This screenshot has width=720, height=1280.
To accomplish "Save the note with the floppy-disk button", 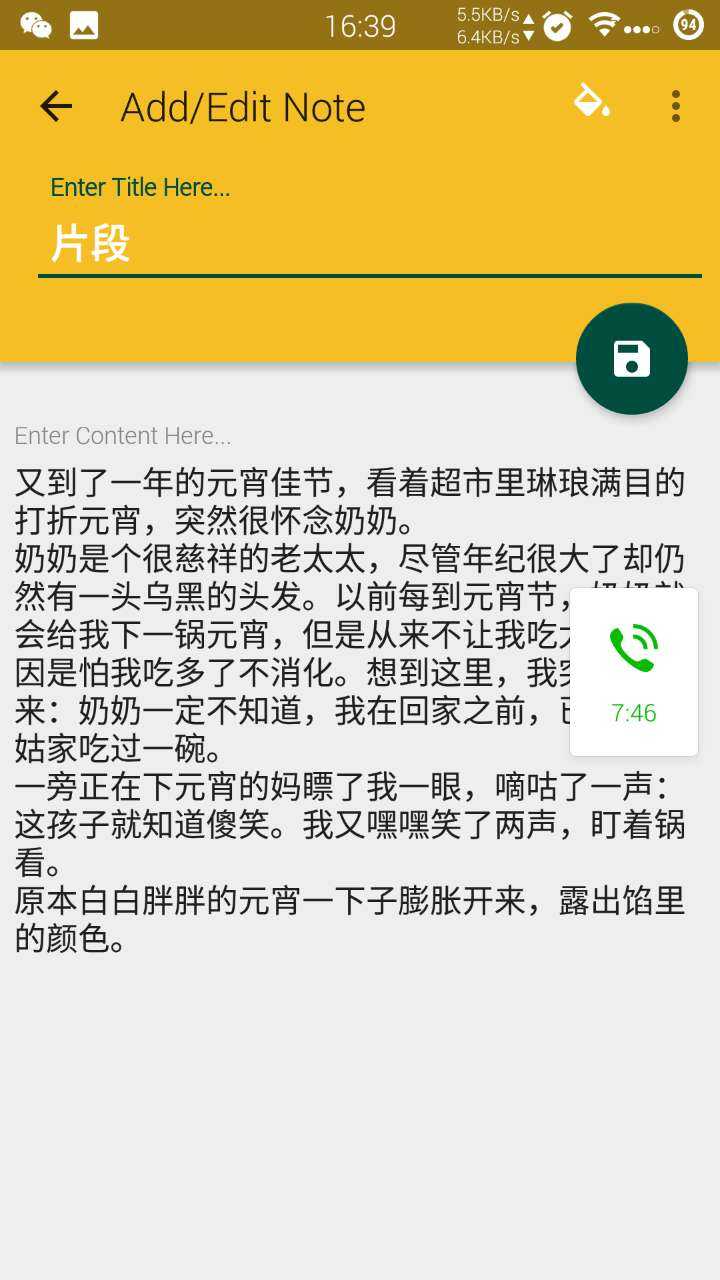I will coord(632,359).
